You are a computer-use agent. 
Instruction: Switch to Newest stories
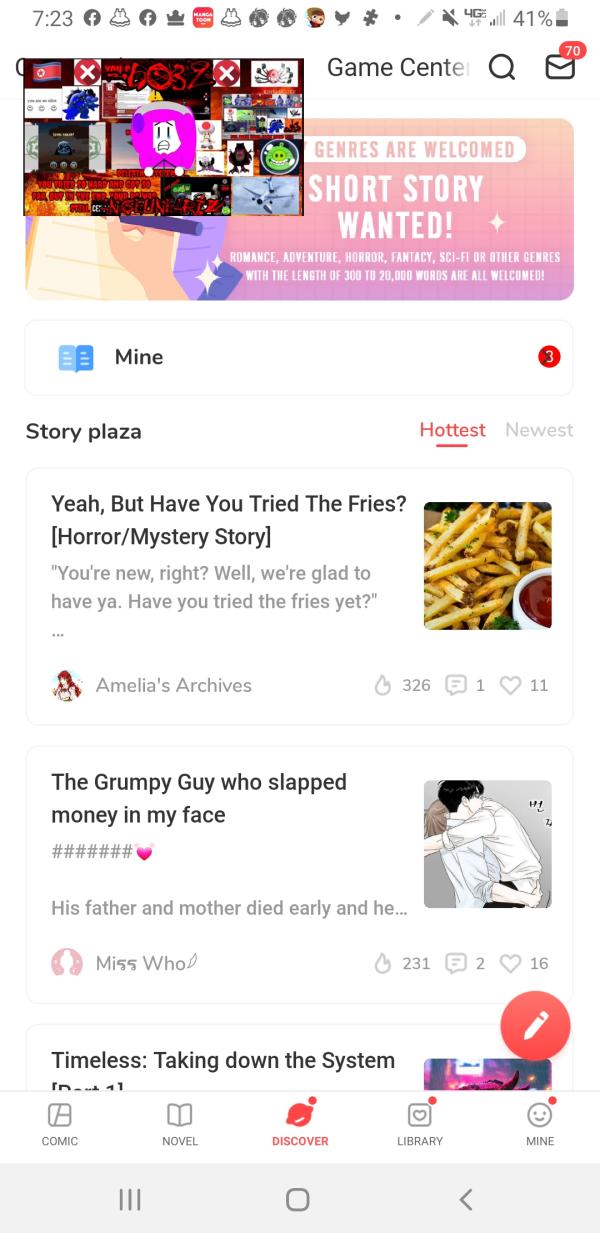tap(539, 430)
